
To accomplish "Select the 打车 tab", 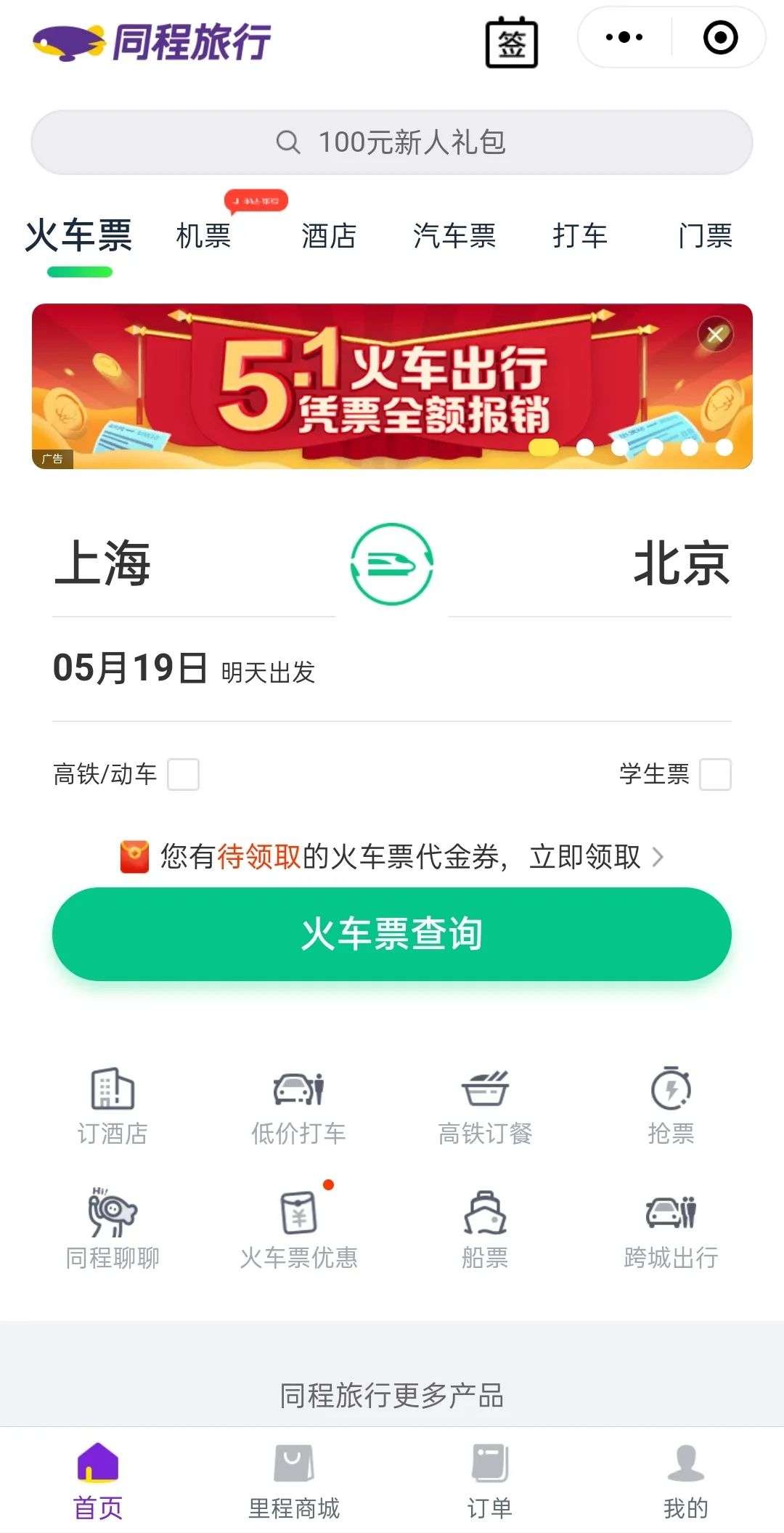I will click(579, 236).
